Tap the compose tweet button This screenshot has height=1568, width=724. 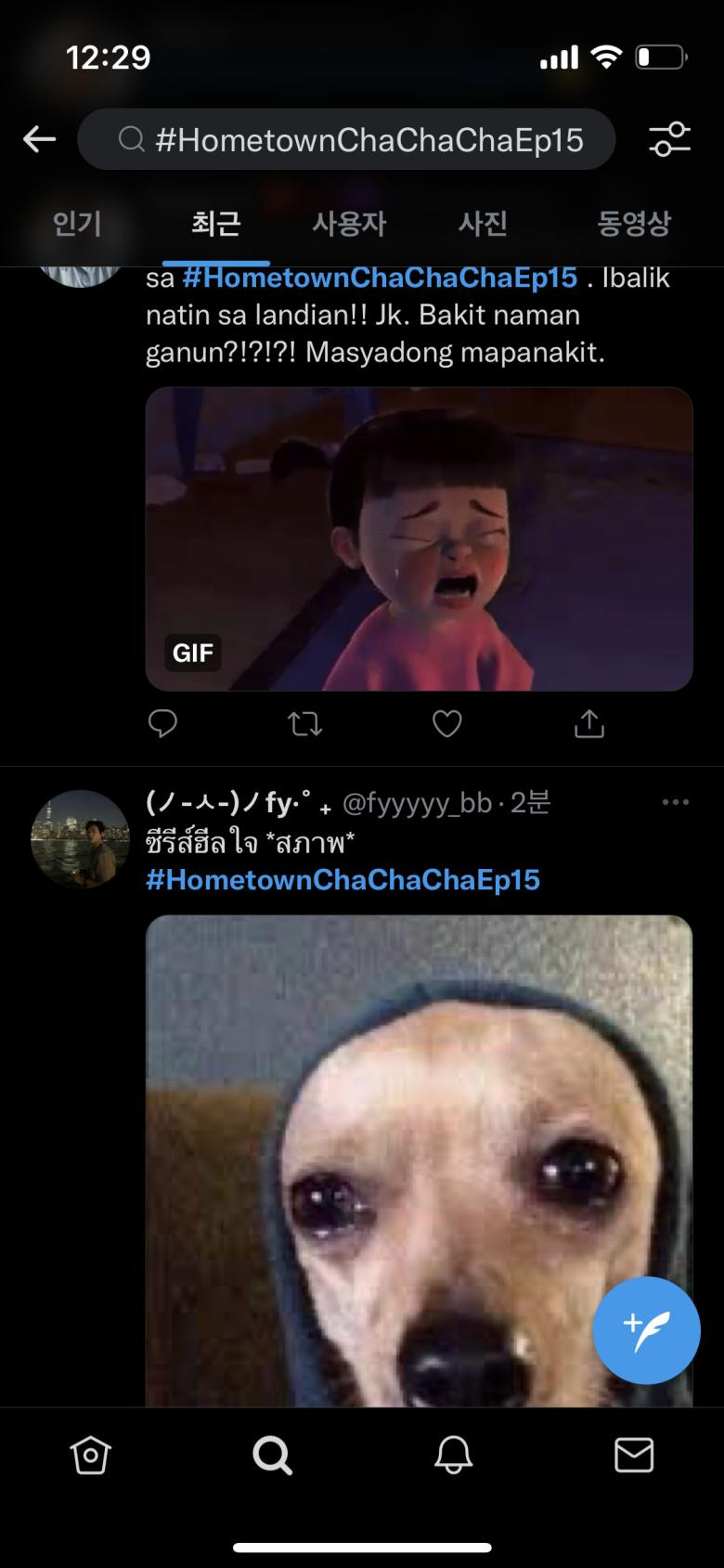click(x=646, y=1329)
